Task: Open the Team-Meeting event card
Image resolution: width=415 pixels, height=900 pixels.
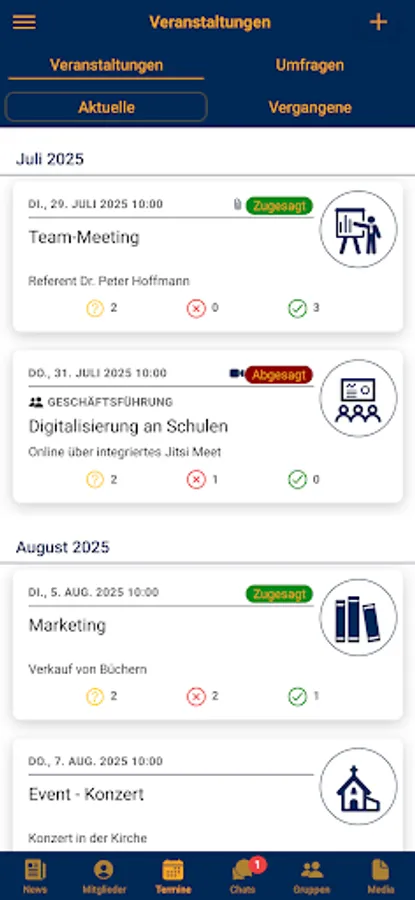Action: [x=207, y=257]
